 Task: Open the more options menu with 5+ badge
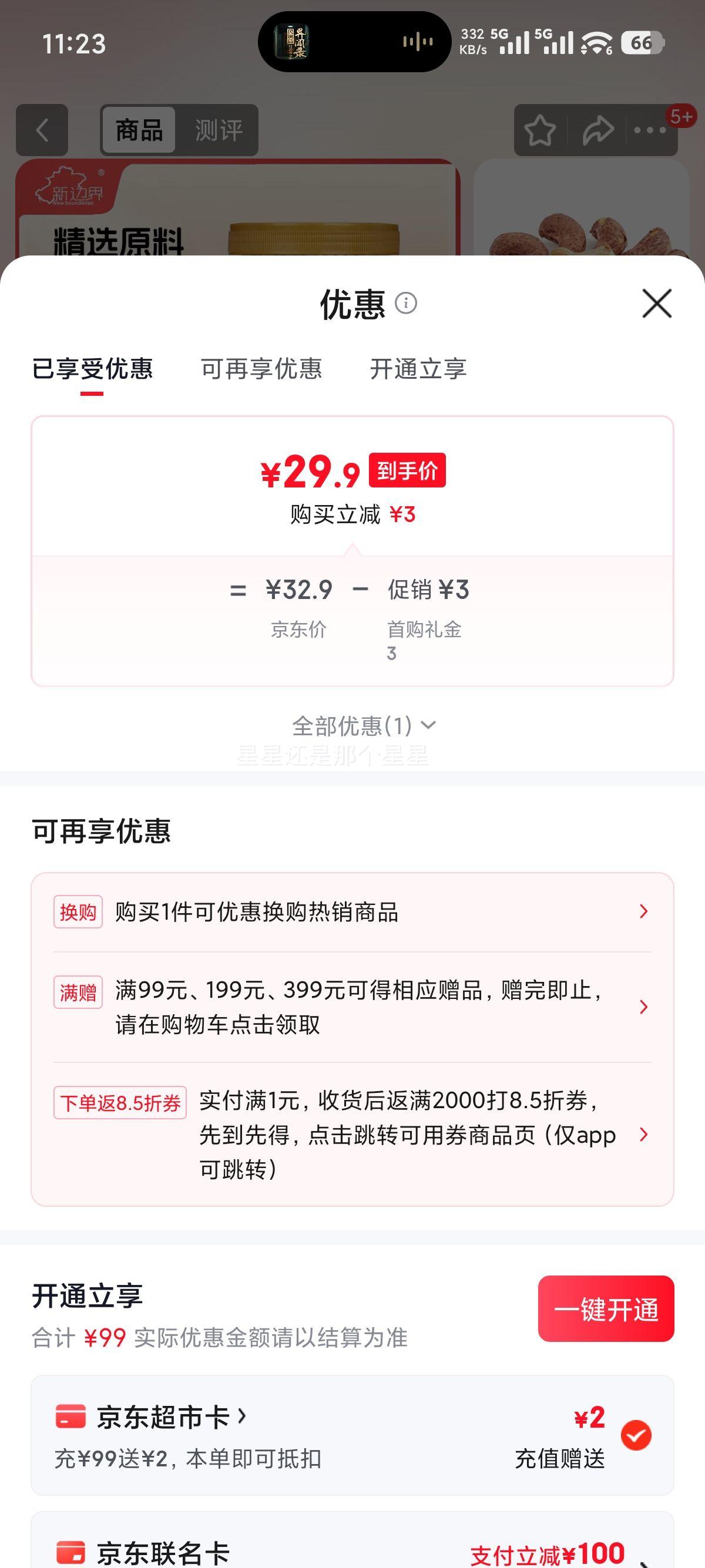tap(649, 130)
